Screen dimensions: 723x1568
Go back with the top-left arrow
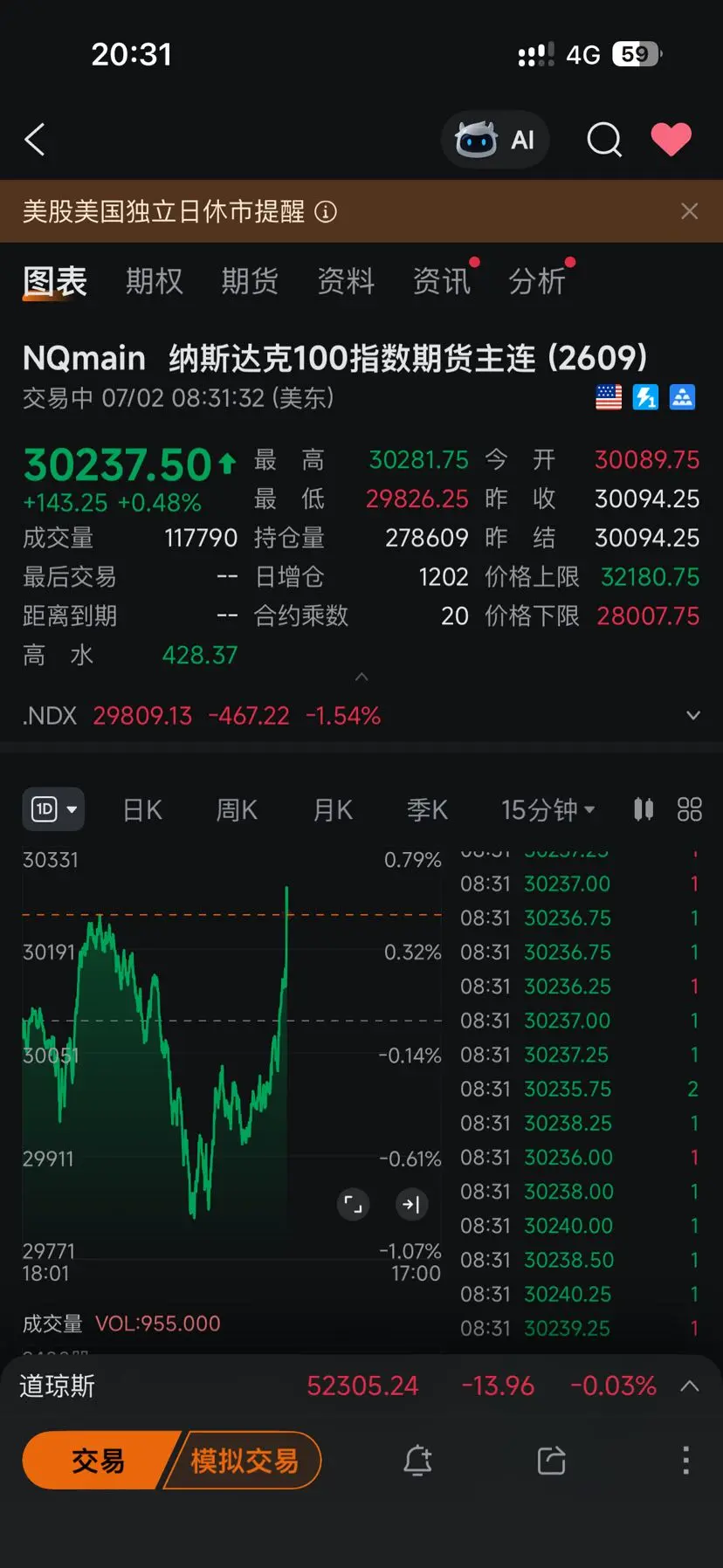point(35,140)
